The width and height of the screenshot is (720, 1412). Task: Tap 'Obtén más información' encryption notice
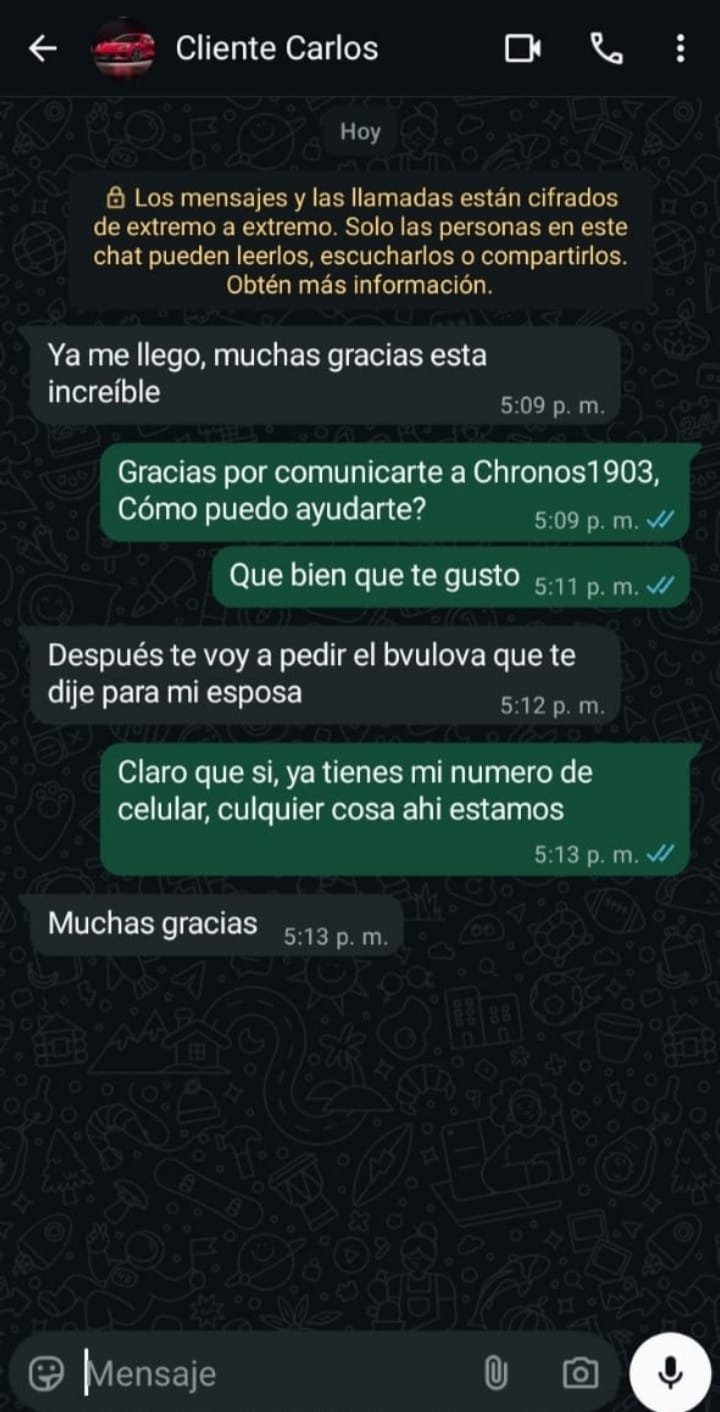[x=360, y=284]
